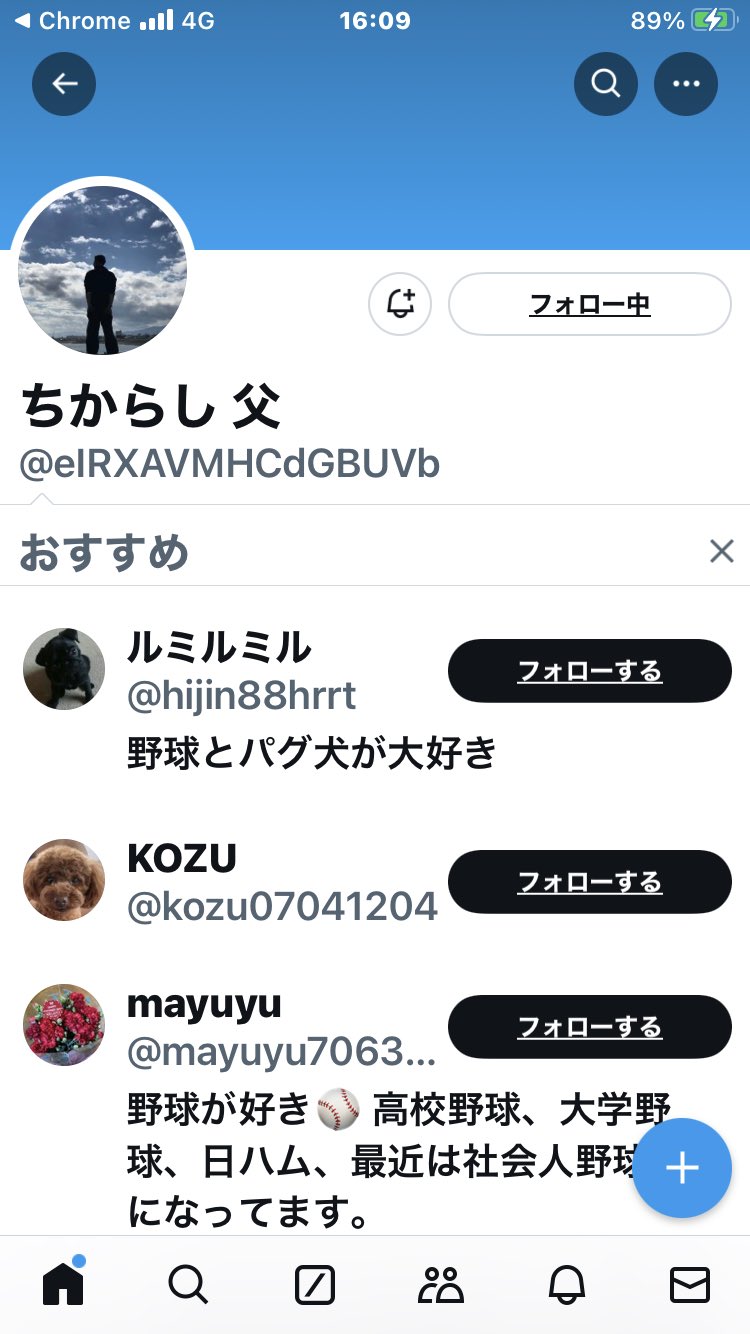This screenshot has width=750, height=1334.
Task: Follow ルミルミル
Action: point(590,671)
